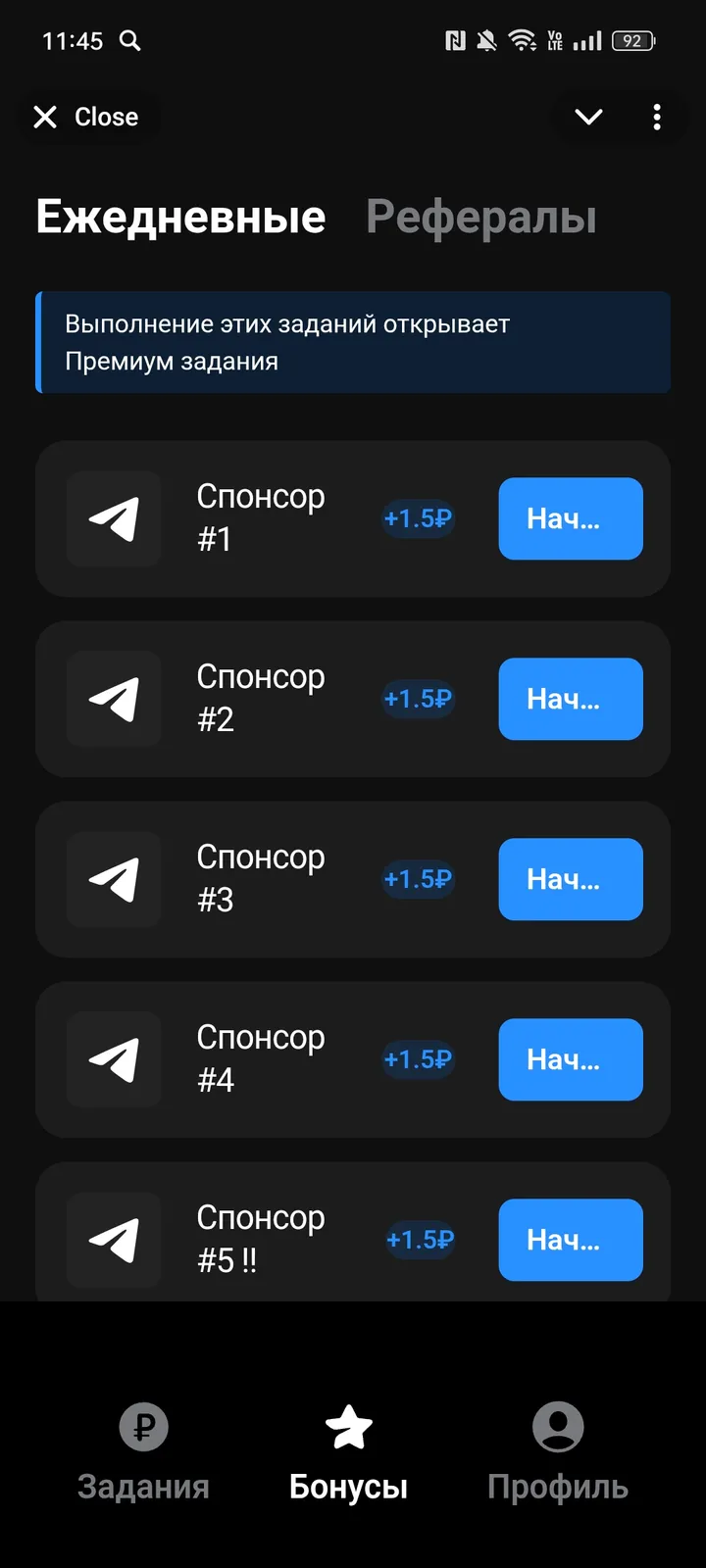Image resolution: width=706 pixels, height=1568 pixels.
Task: Open the Бонусы tab
Action: (x=348, y=1452)
